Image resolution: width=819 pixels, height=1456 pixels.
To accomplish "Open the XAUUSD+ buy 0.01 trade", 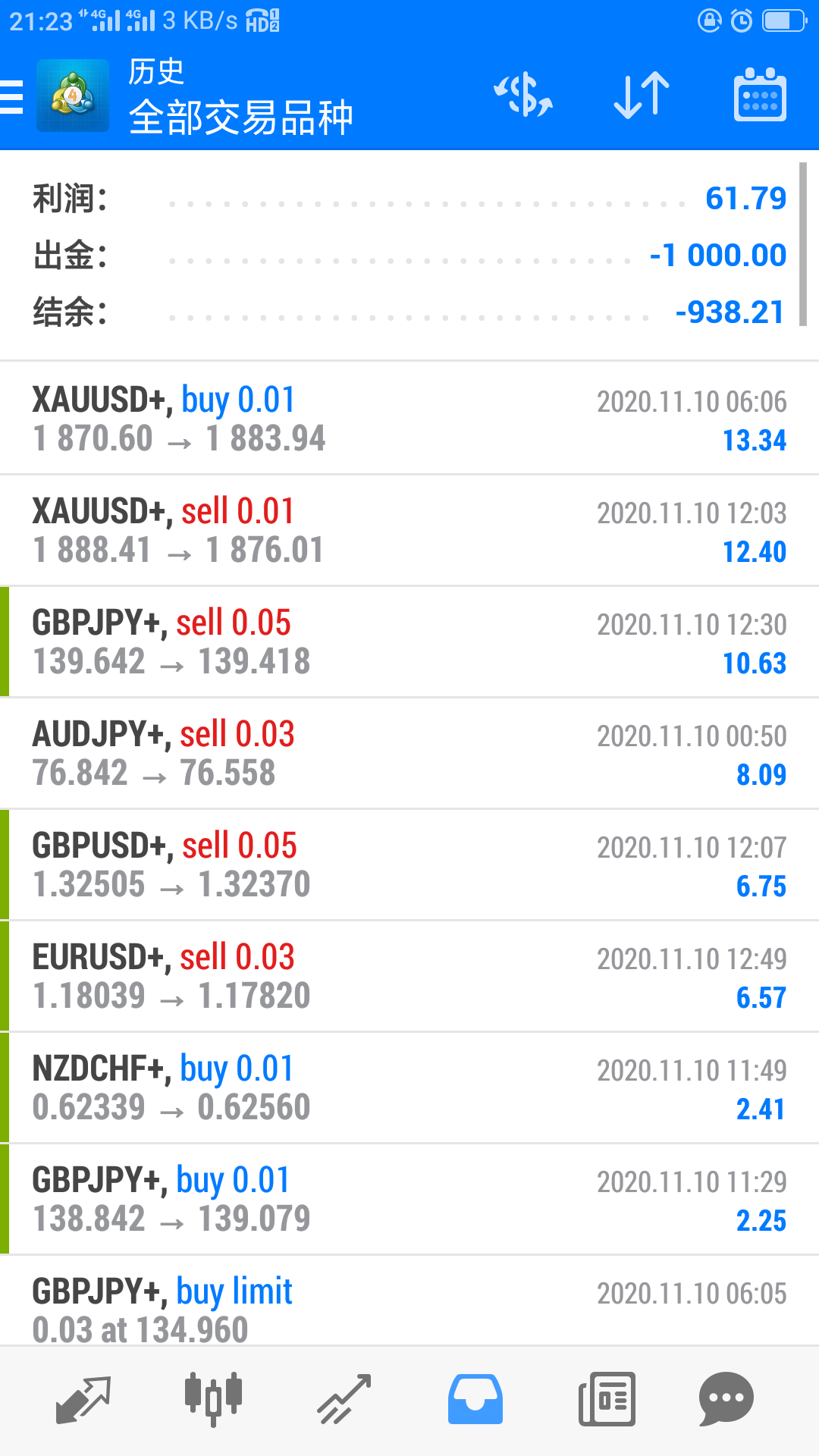I will (x=409, y=419).
